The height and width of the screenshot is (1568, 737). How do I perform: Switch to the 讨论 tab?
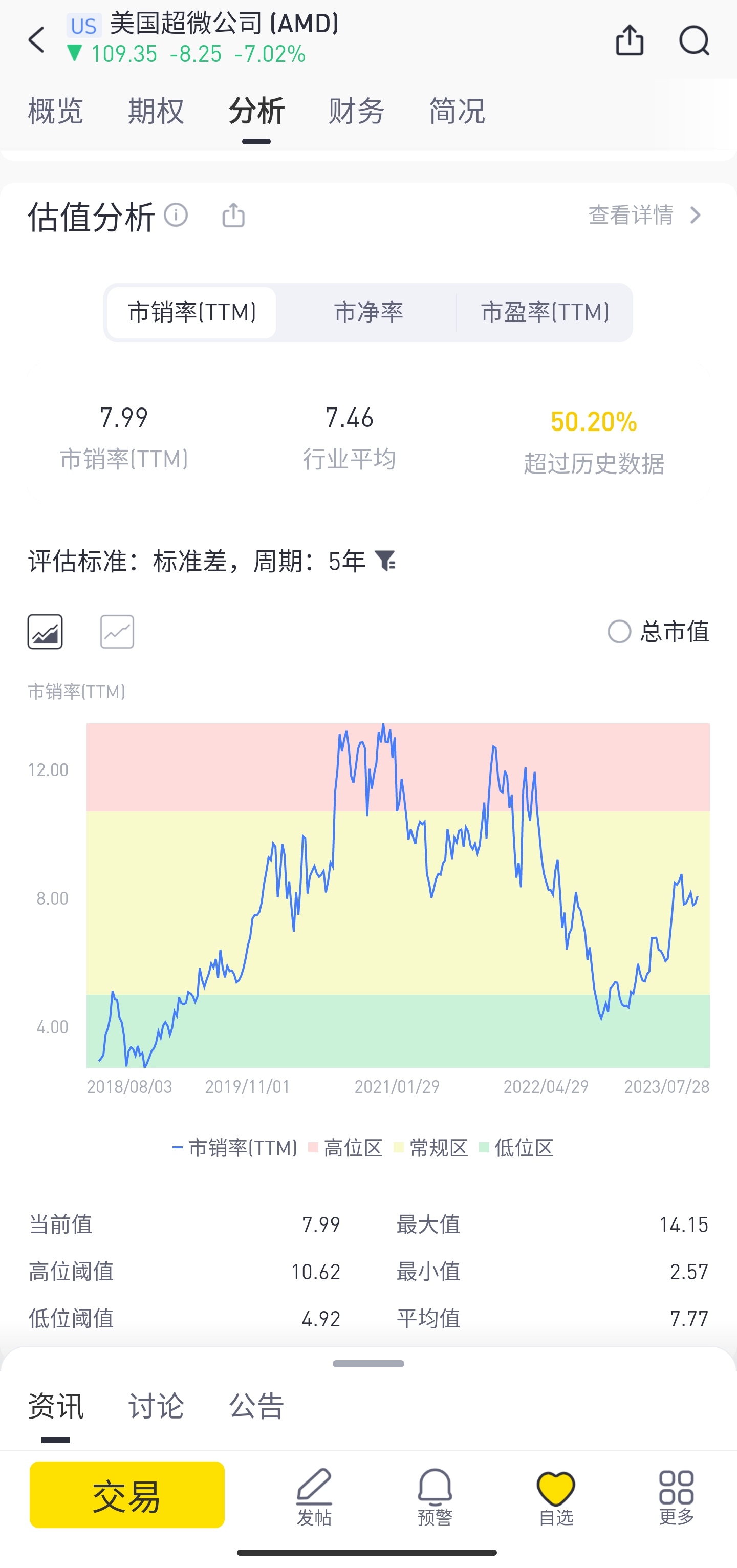tap(156, 1406)
